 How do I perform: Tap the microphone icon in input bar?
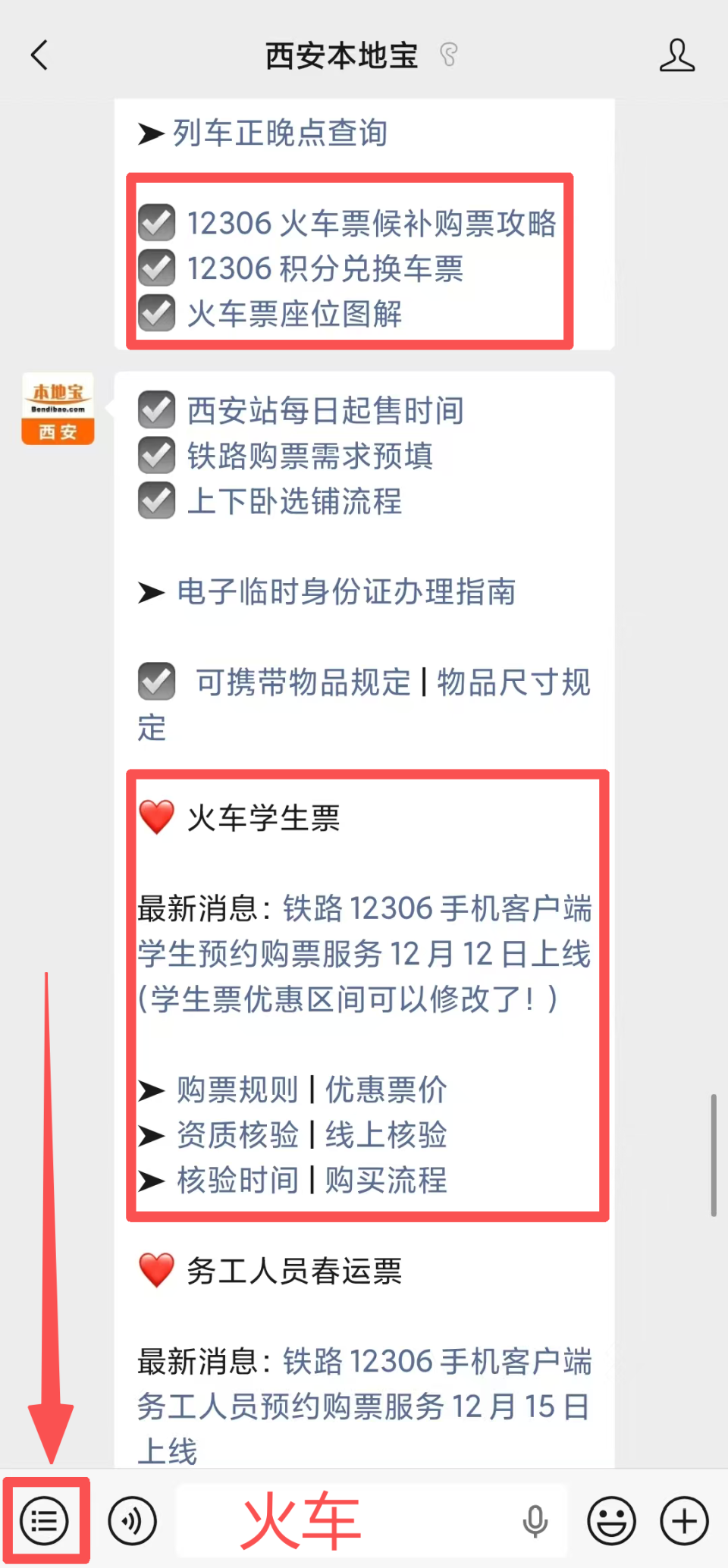point(535,1521)
